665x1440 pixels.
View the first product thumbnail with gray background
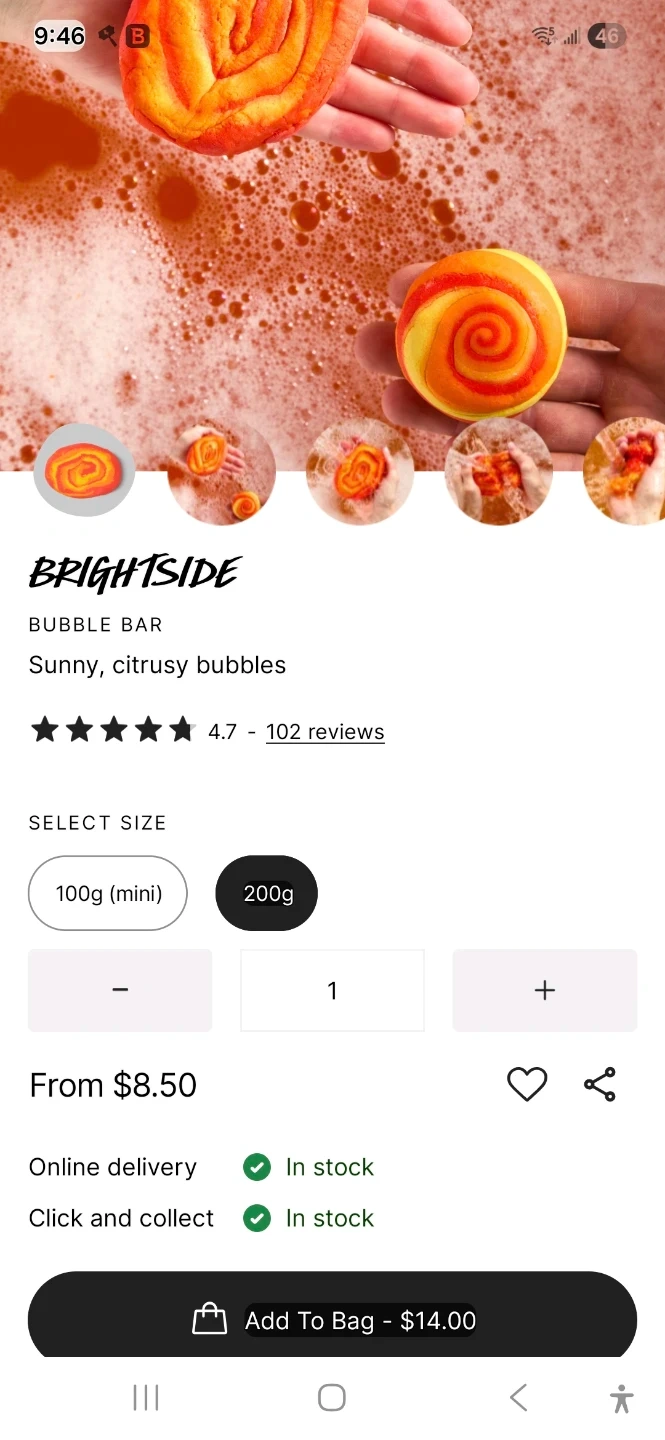[x=84, y=470]
